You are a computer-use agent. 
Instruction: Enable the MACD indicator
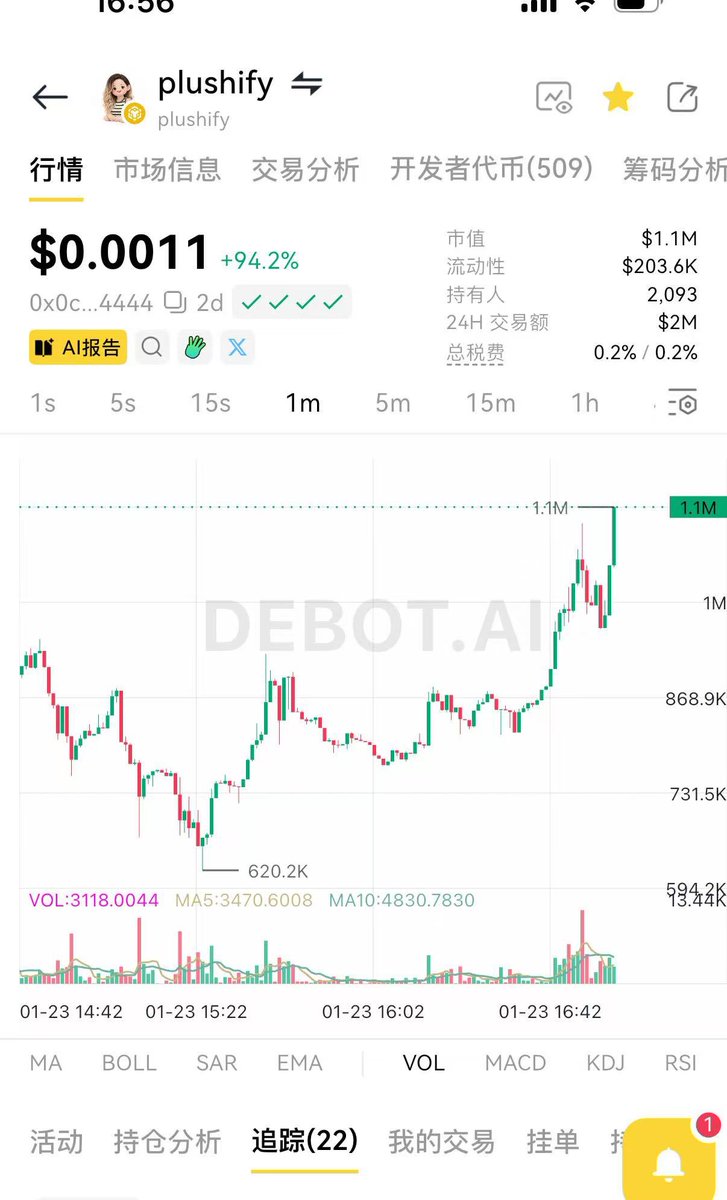[x=515, y=1063]
